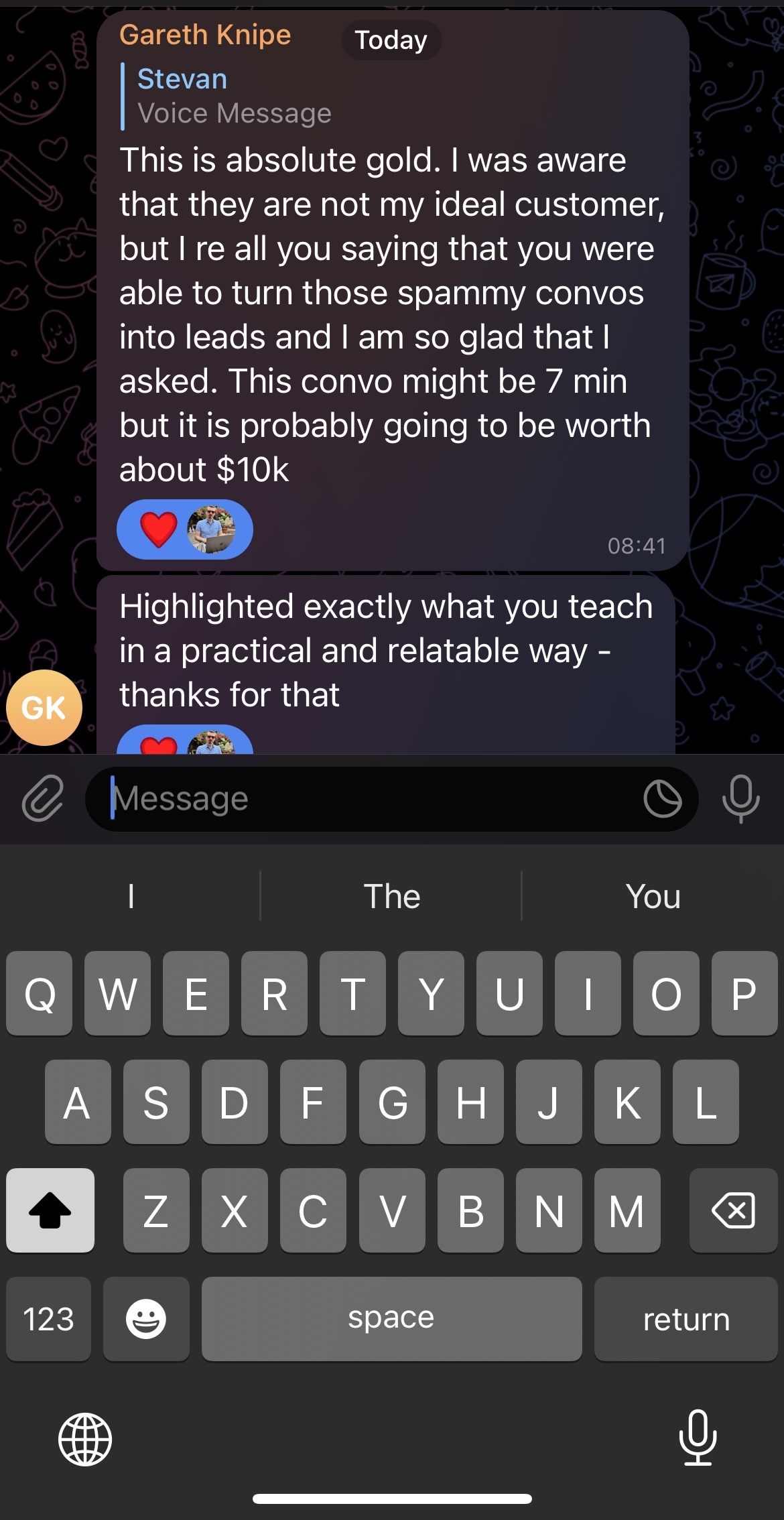Insert the suggested word "The"
Image resolution: width=784 pixels, height=1520 pixels.
(x=391, y=896)
